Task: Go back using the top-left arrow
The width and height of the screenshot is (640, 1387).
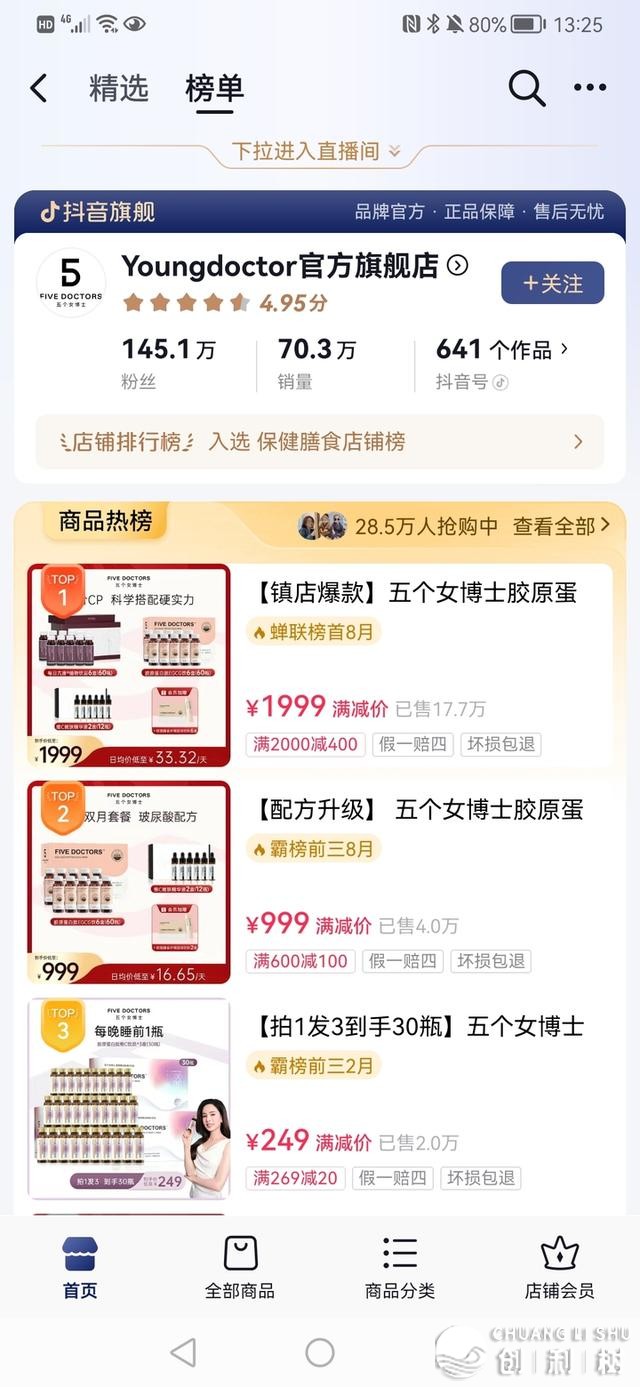Action: tap(39, 88)
